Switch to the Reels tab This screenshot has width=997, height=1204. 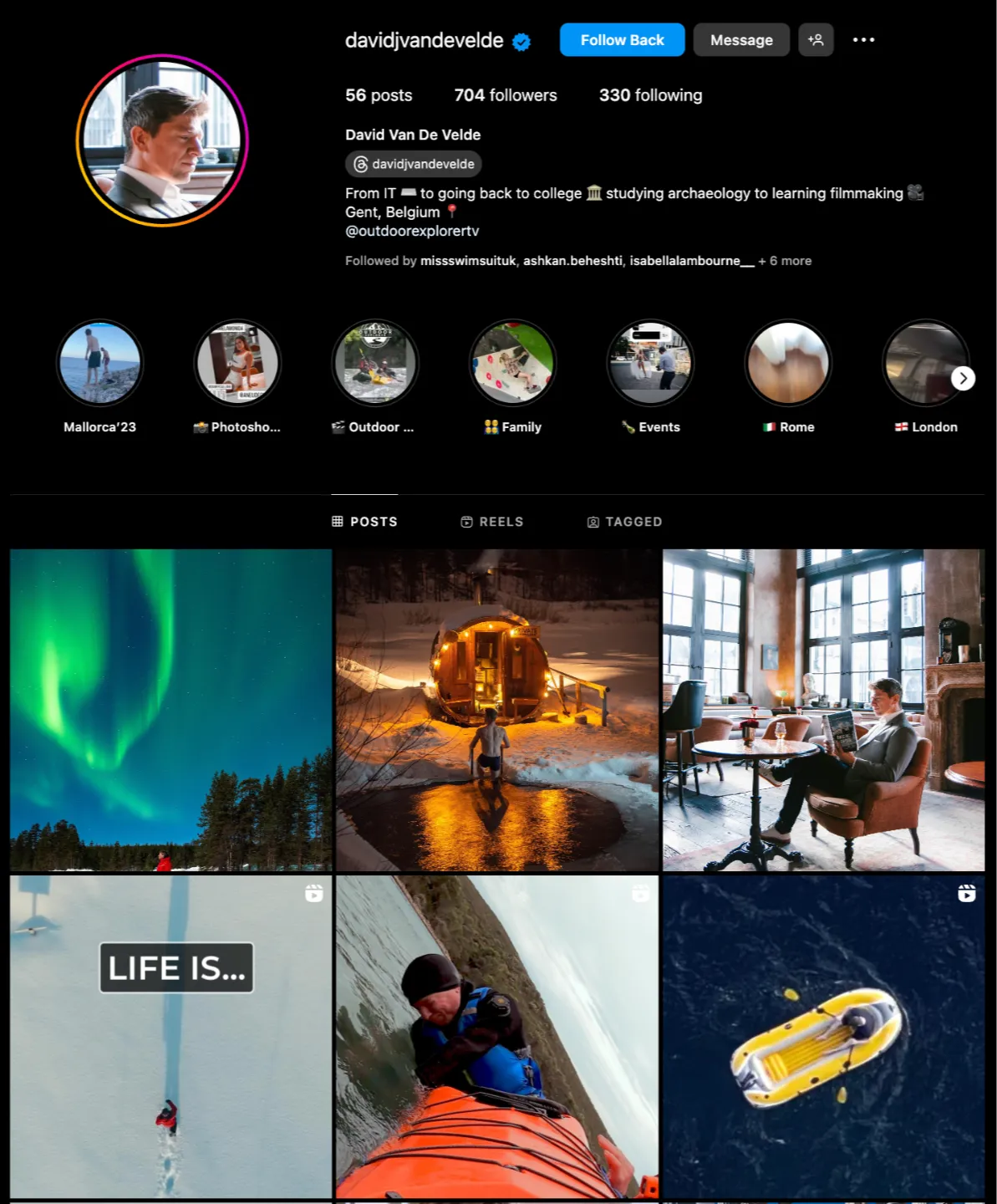click(492, 522)
